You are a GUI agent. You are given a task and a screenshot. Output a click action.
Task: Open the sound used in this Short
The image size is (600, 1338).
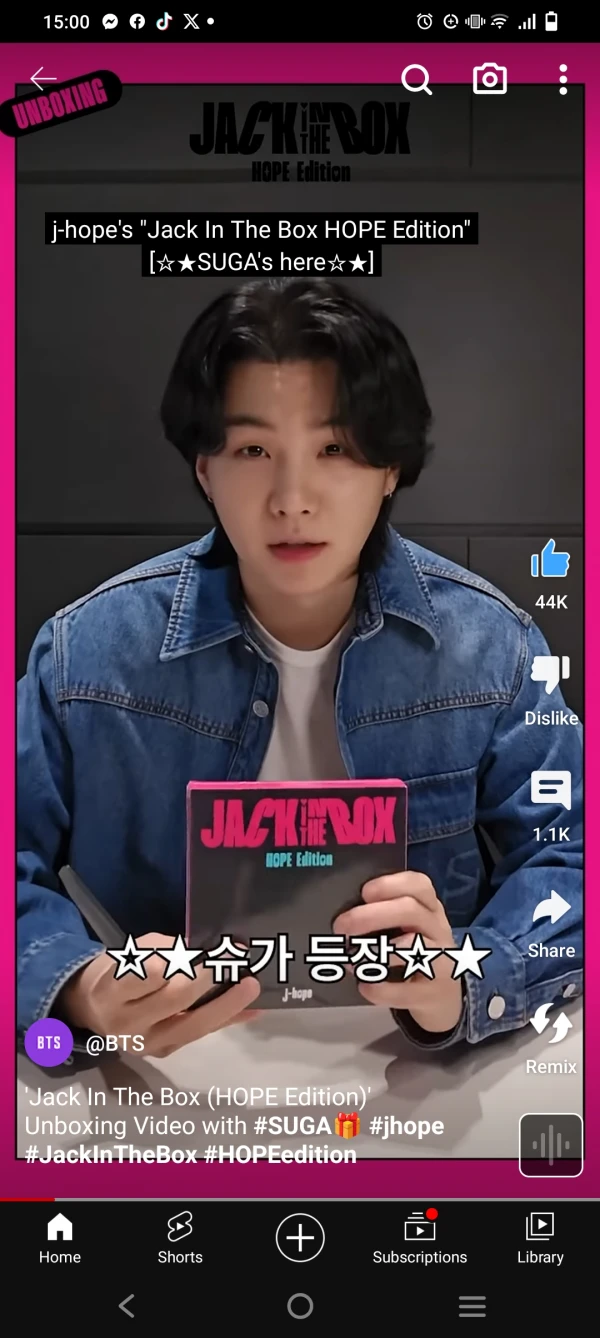point(551,1145)
